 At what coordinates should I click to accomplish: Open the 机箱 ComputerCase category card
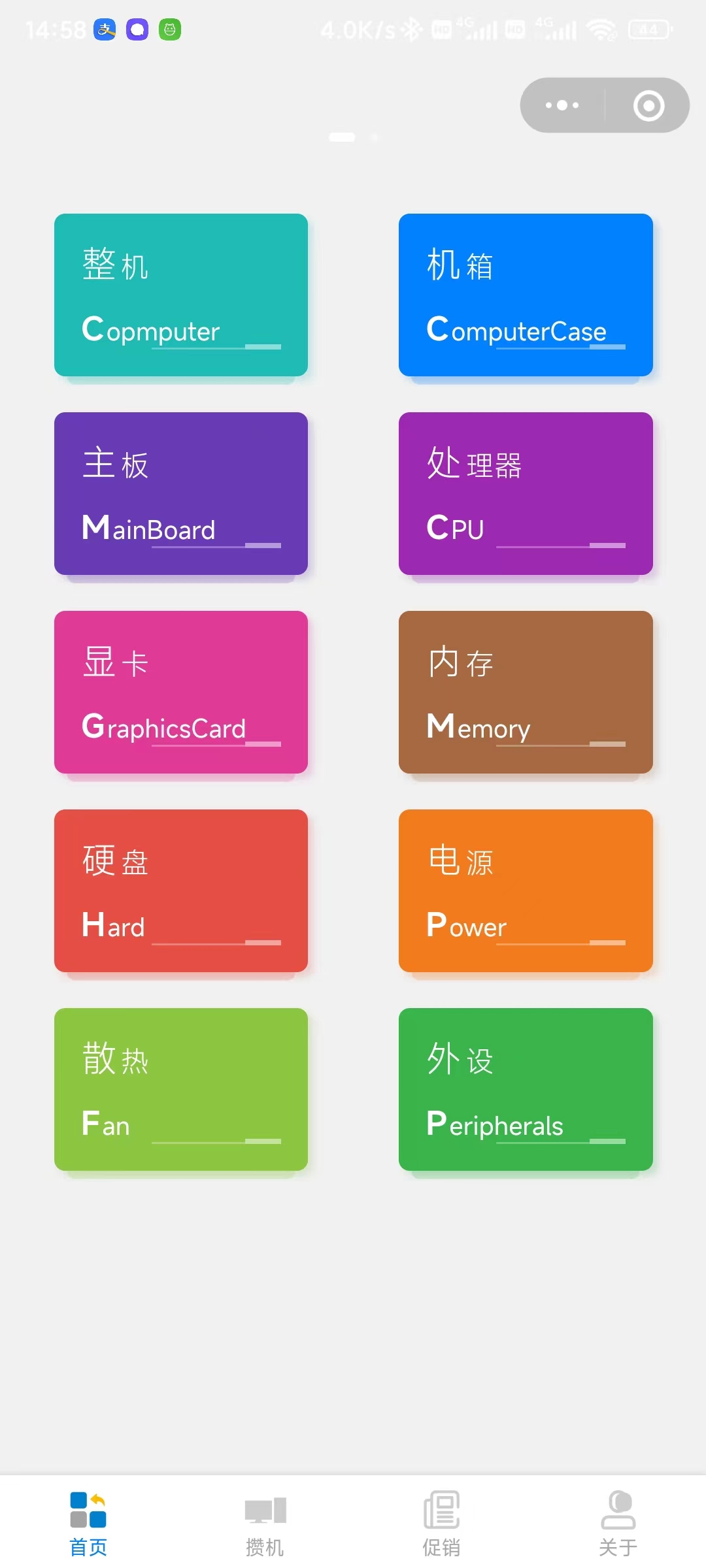point(526,295)
